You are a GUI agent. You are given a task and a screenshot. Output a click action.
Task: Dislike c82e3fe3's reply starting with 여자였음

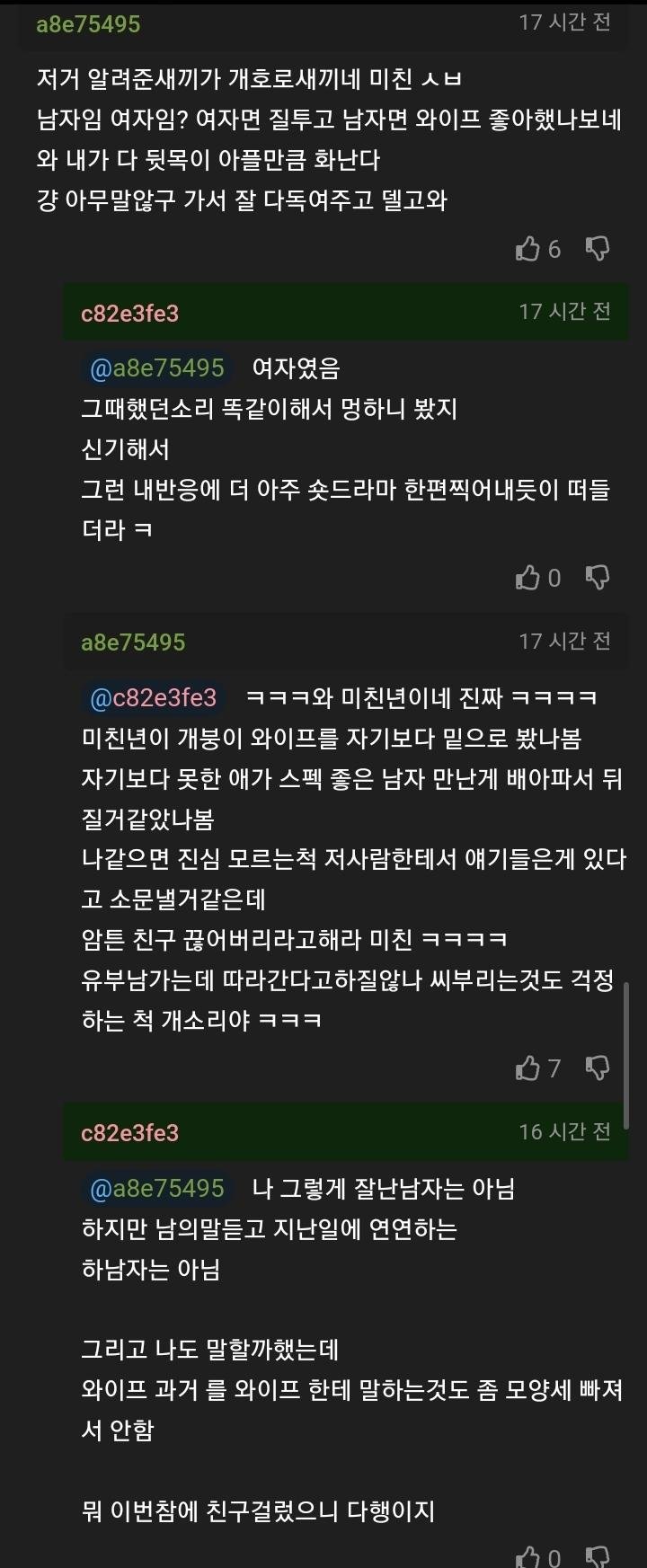598,578
